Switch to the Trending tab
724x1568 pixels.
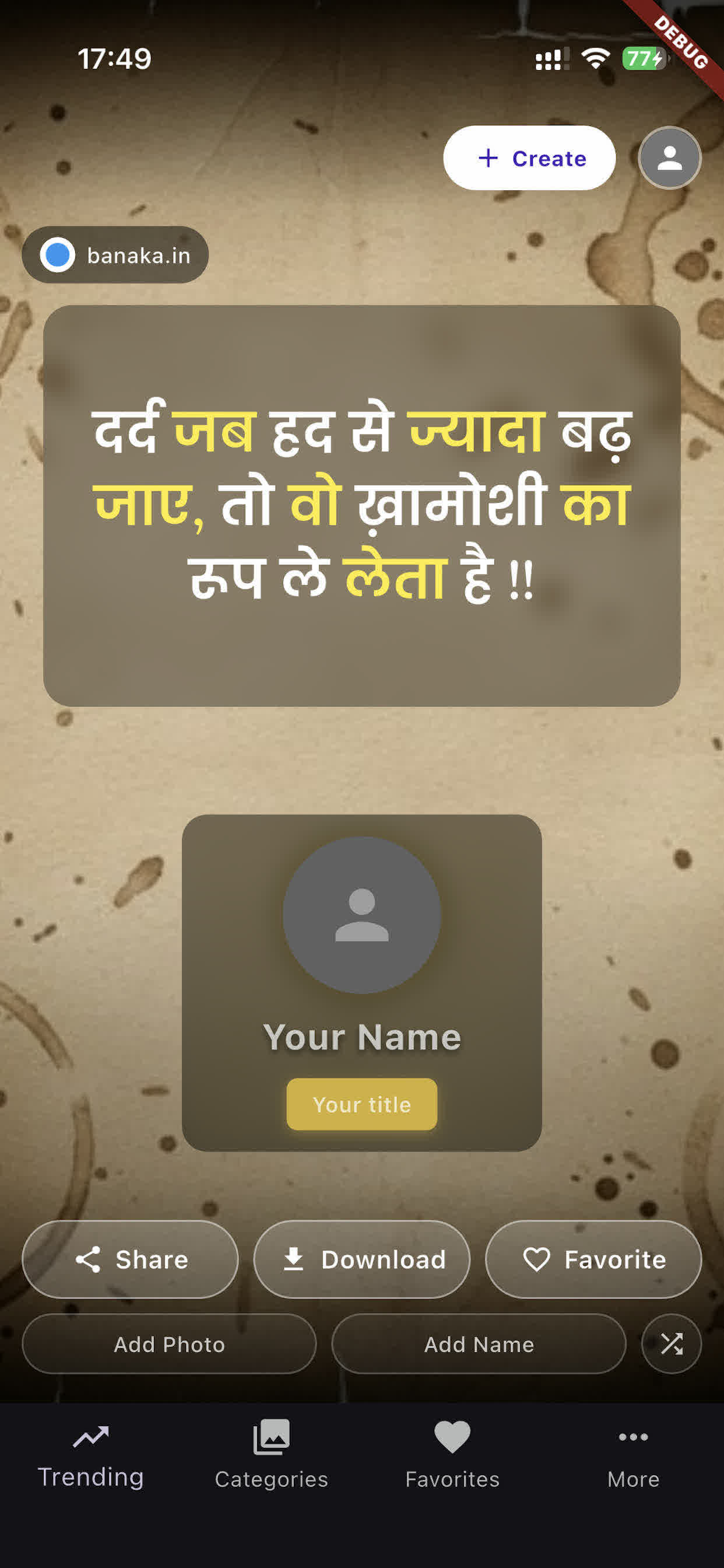91,1457
